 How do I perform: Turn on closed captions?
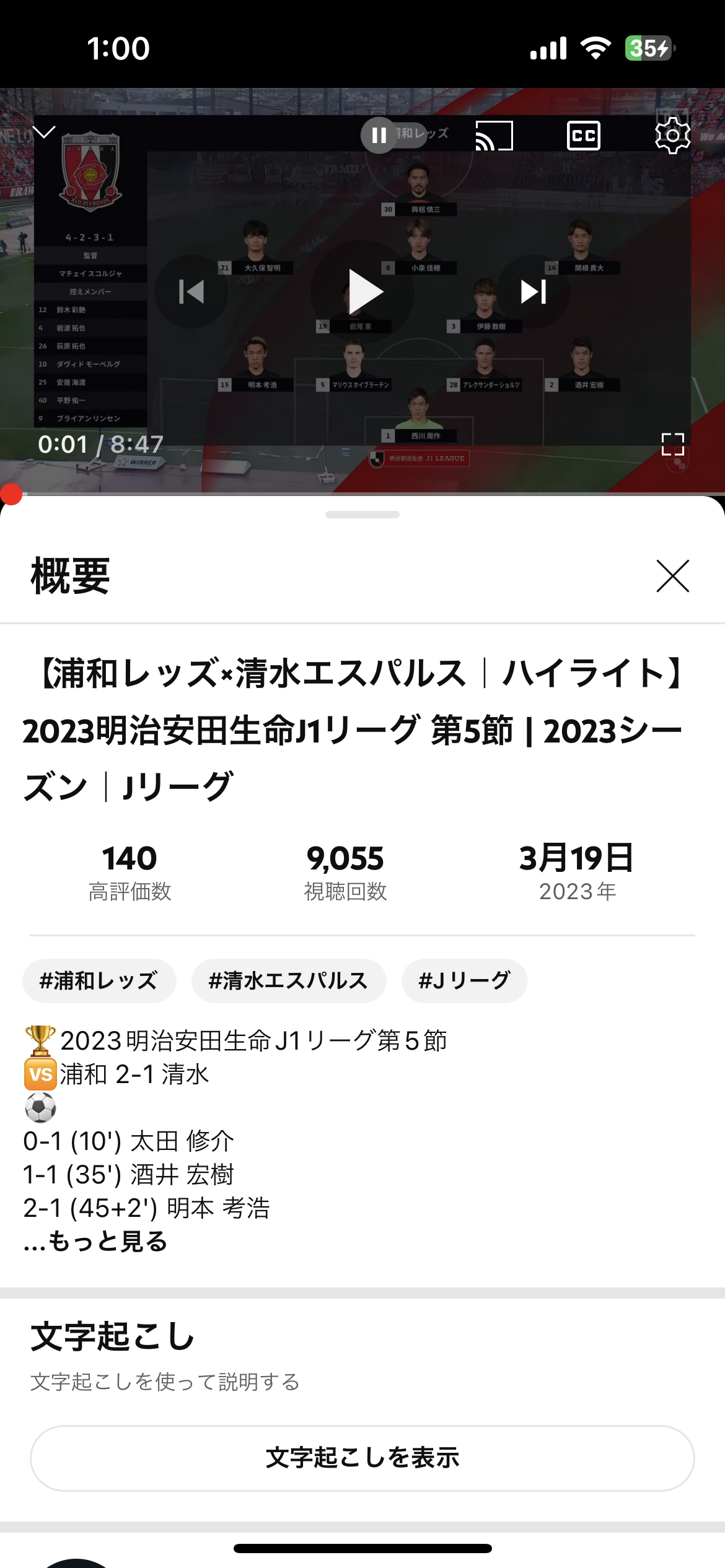pyautogui.click(x=583, y=136)
